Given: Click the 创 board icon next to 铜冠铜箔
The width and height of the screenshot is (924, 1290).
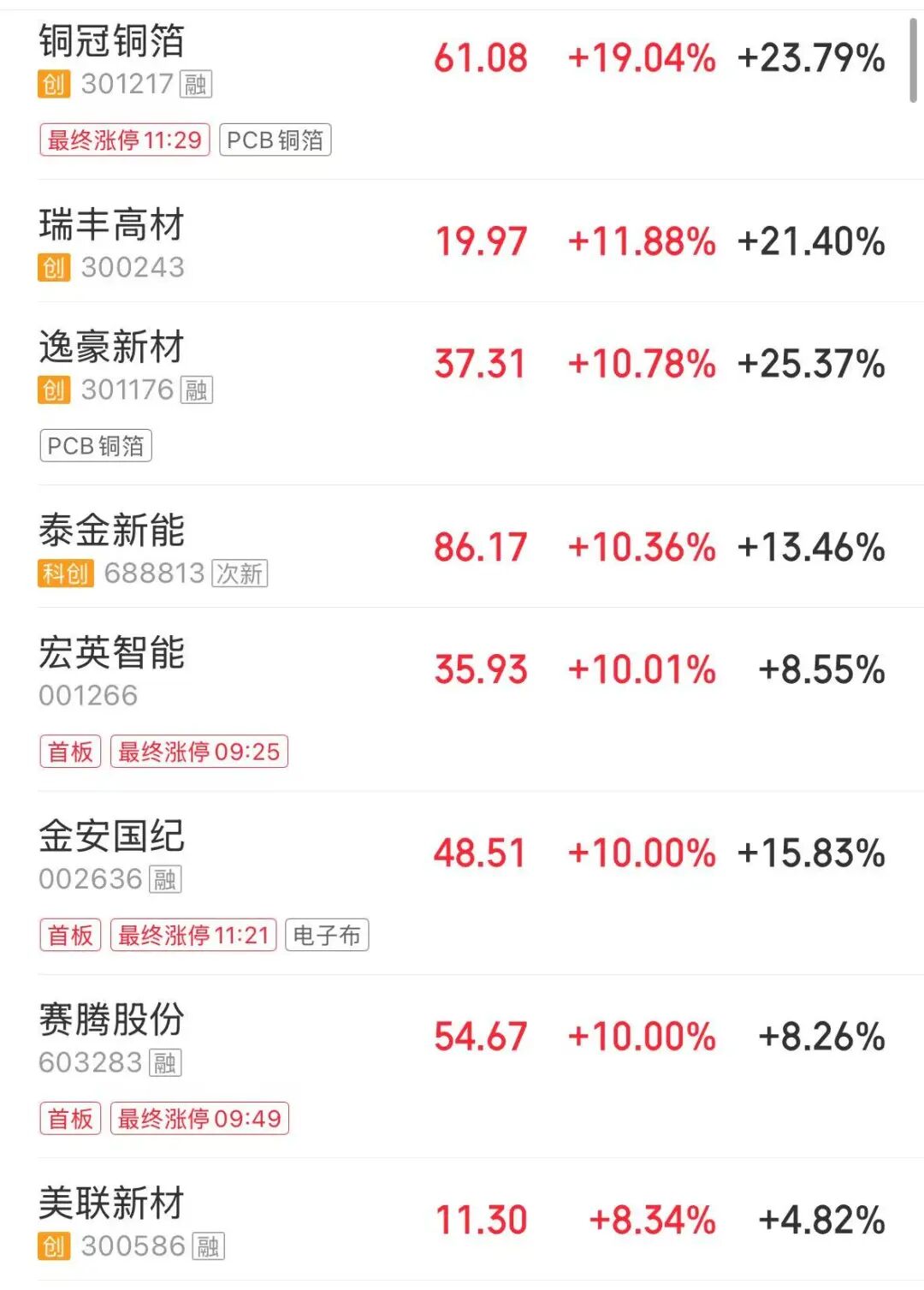Looking at the screenshot, I should coord(53,83).
